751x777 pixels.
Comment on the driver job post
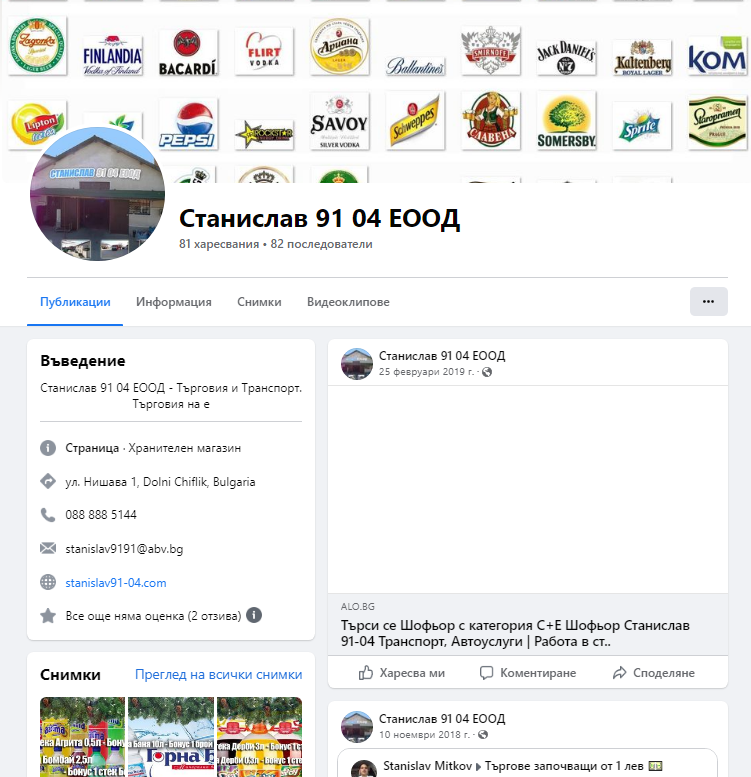[x=527, y=673]
